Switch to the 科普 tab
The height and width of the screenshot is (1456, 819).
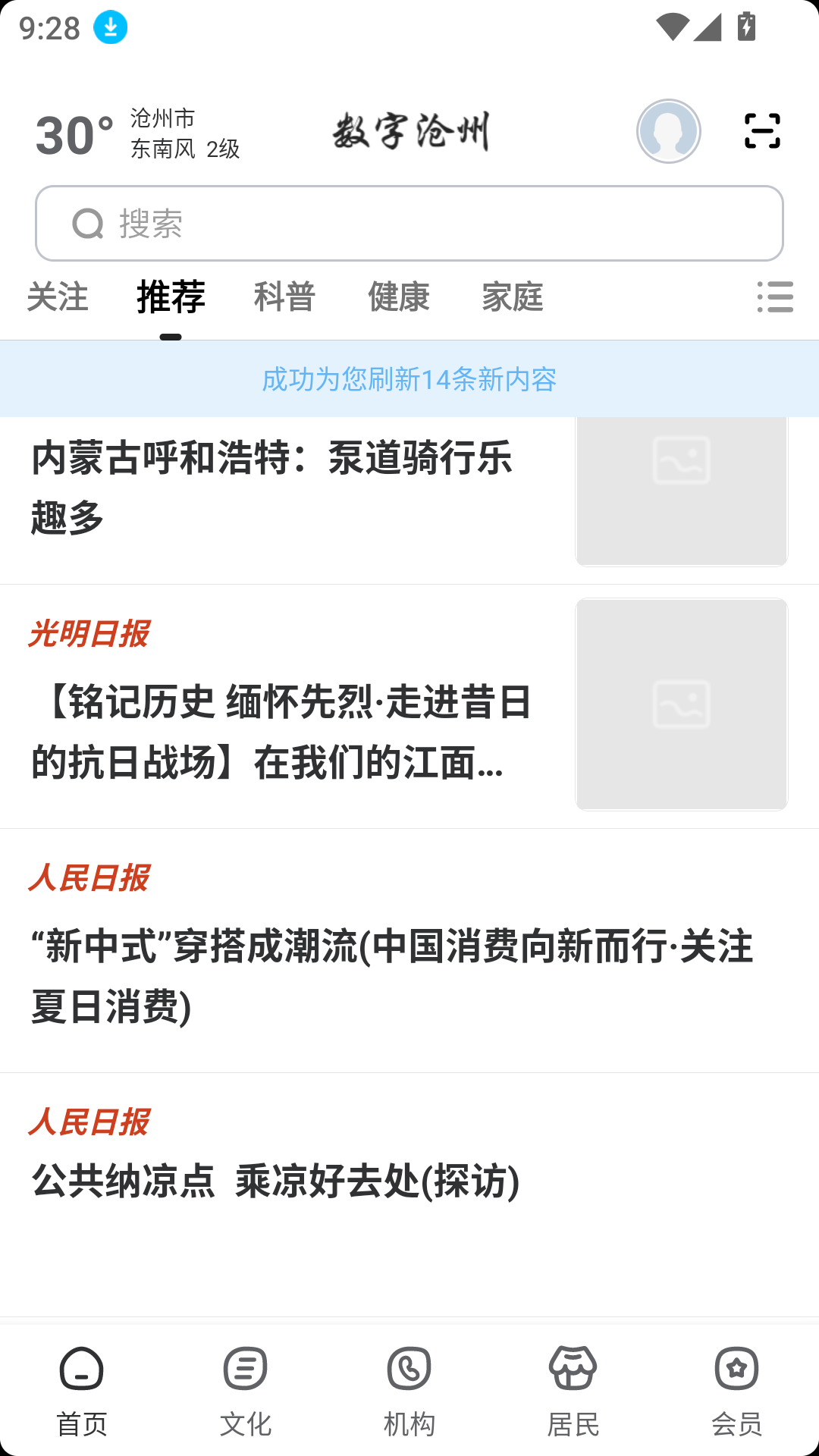[x=284, y=297]
